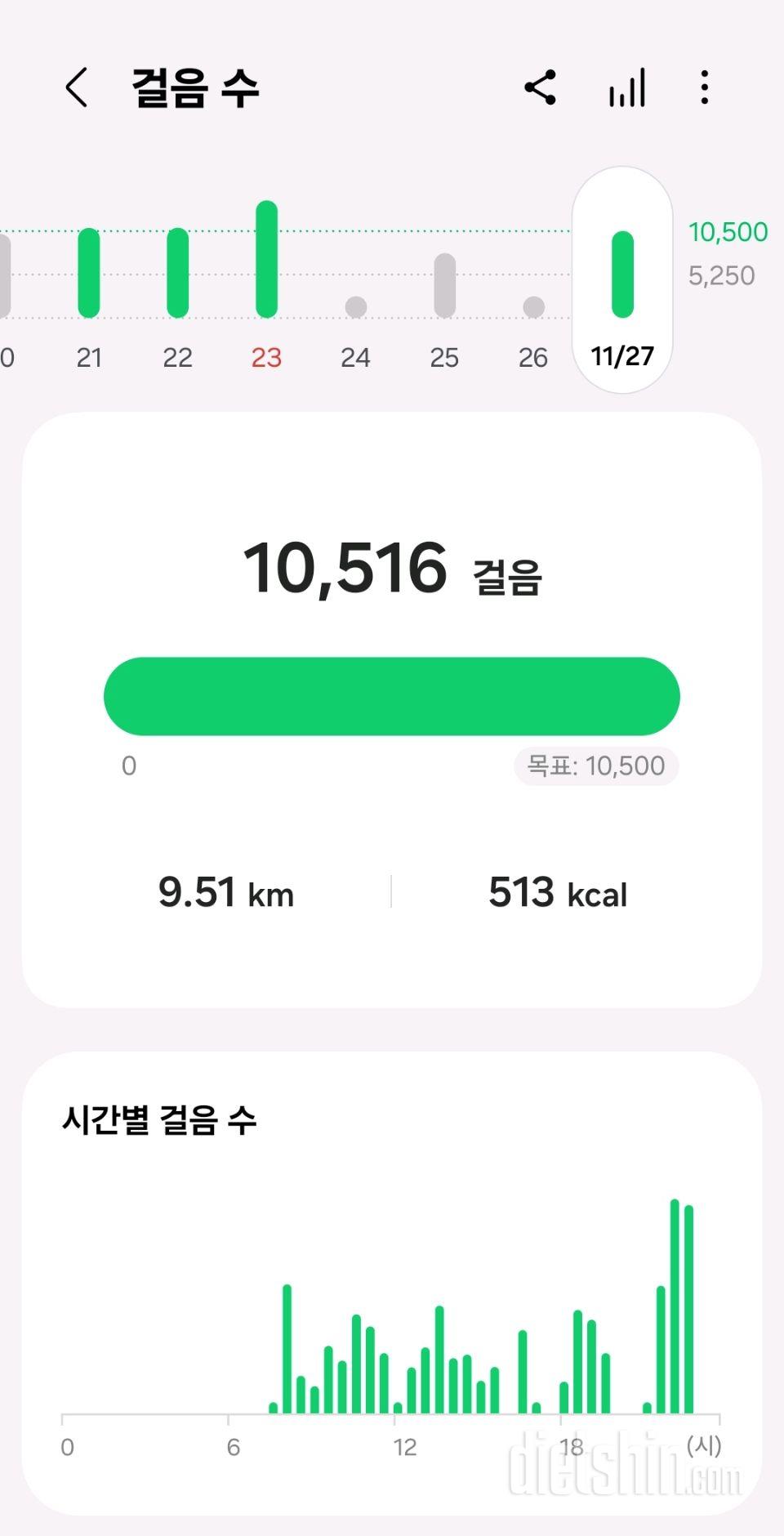Select the day 24 step bar

pyautogui.click(x=355, y=307)
